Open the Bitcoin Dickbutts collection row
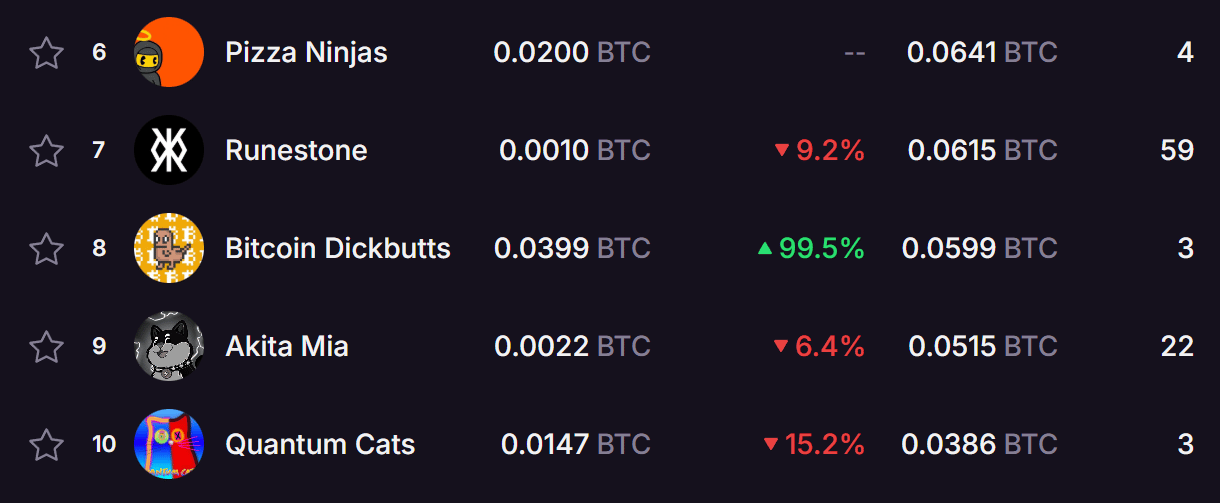 pyautogui.click(x=338, y=248)
